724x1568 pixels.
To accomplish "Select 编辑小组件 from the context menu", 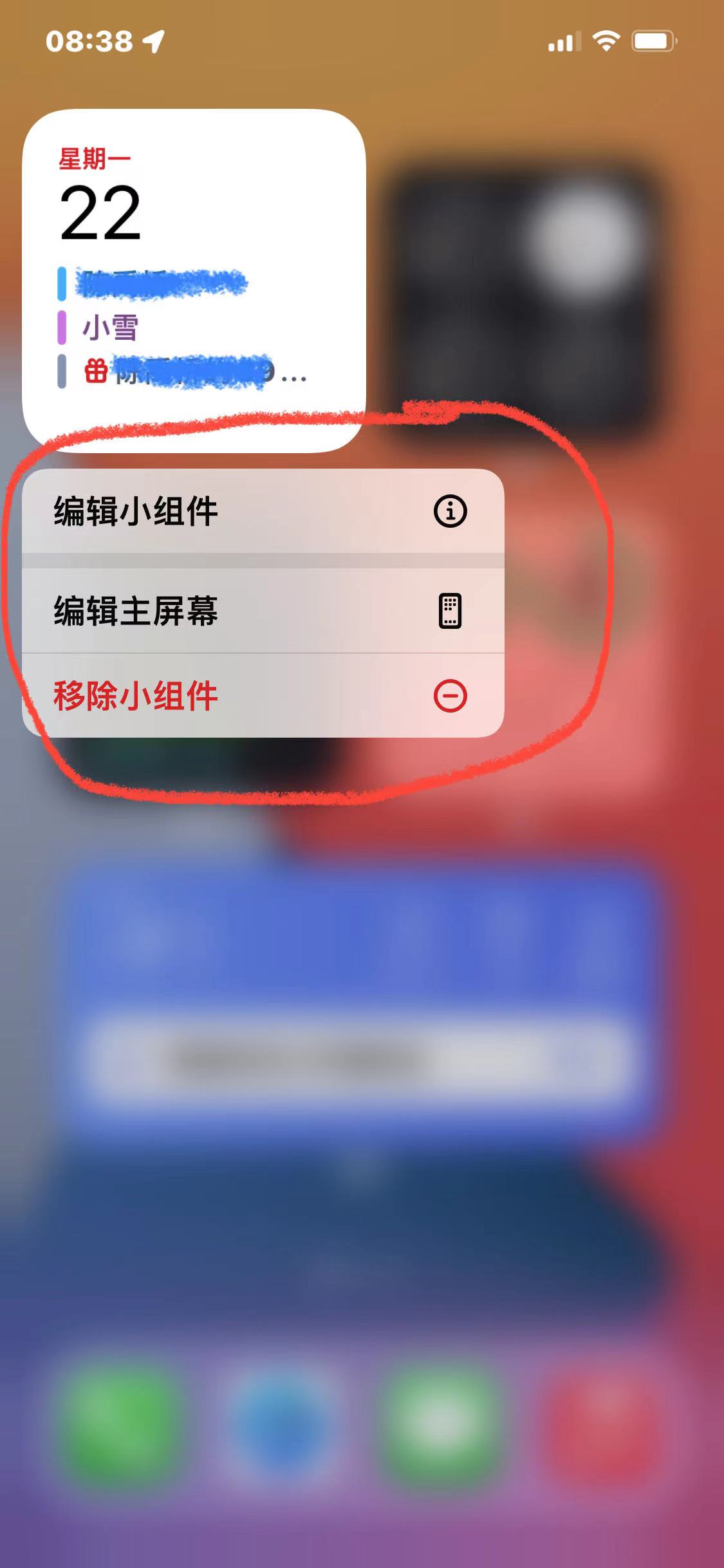I will (x=263, y=512).
